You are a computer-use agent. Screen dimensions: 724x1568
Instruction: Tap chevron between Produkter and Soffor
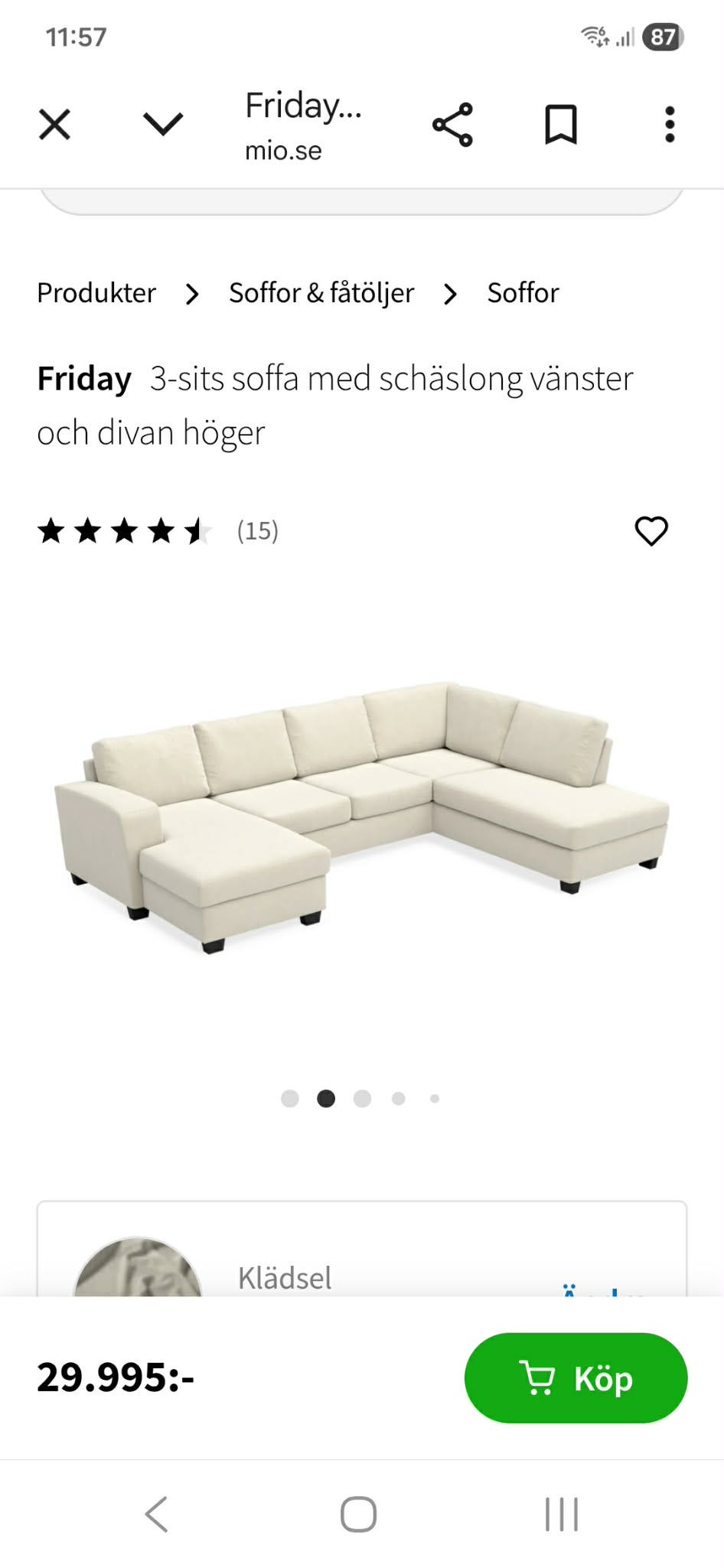pos(191,293)
